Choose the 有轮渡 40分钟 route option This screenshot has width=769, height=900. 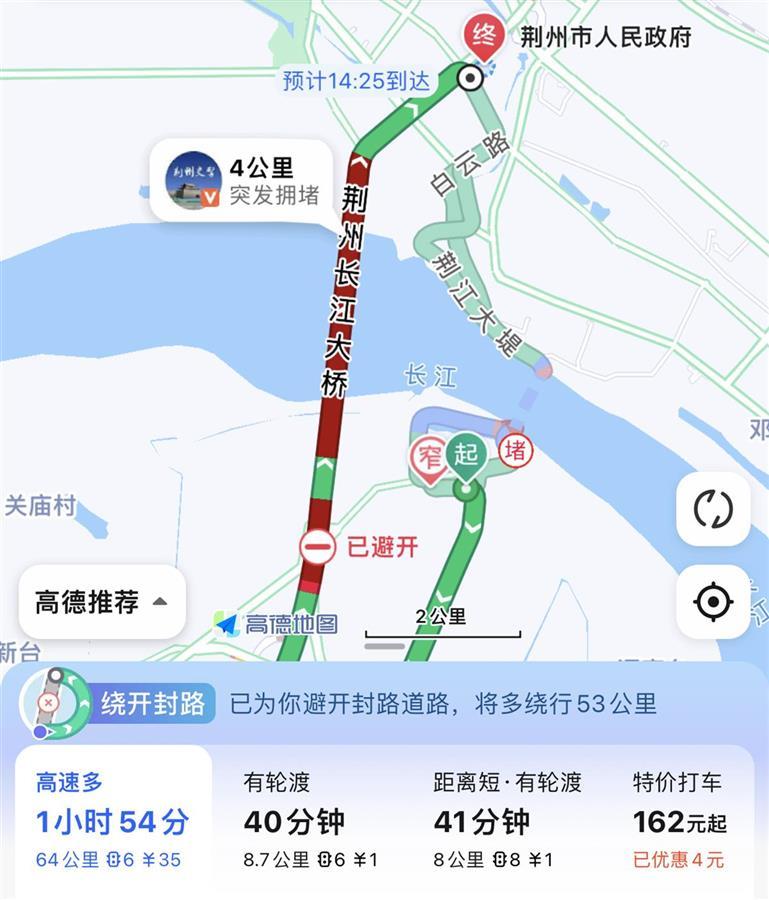(312, 820)
